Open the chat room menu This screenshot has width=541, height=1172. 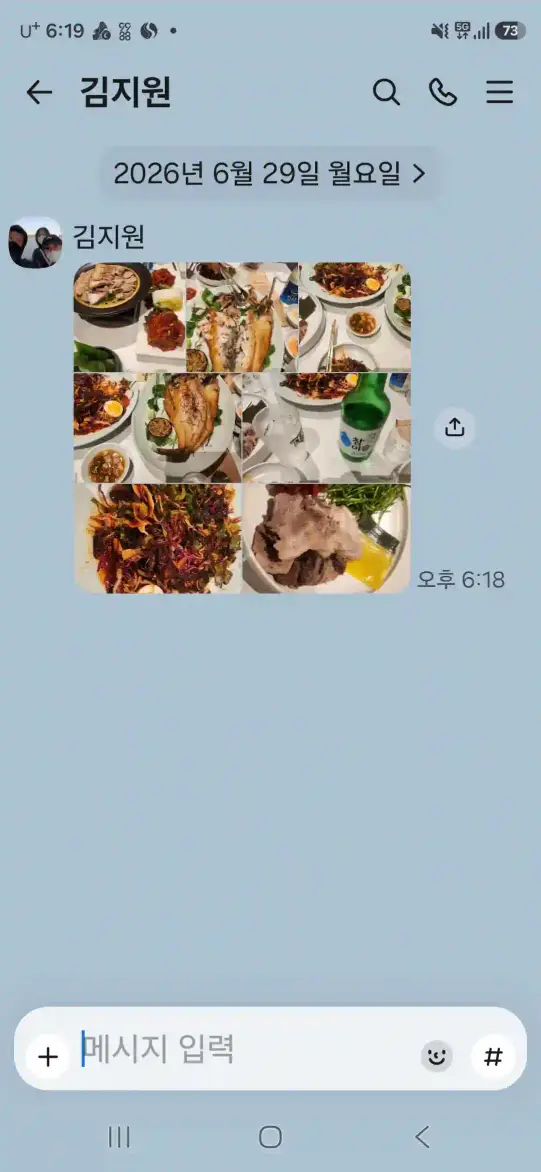coord(499,93)
